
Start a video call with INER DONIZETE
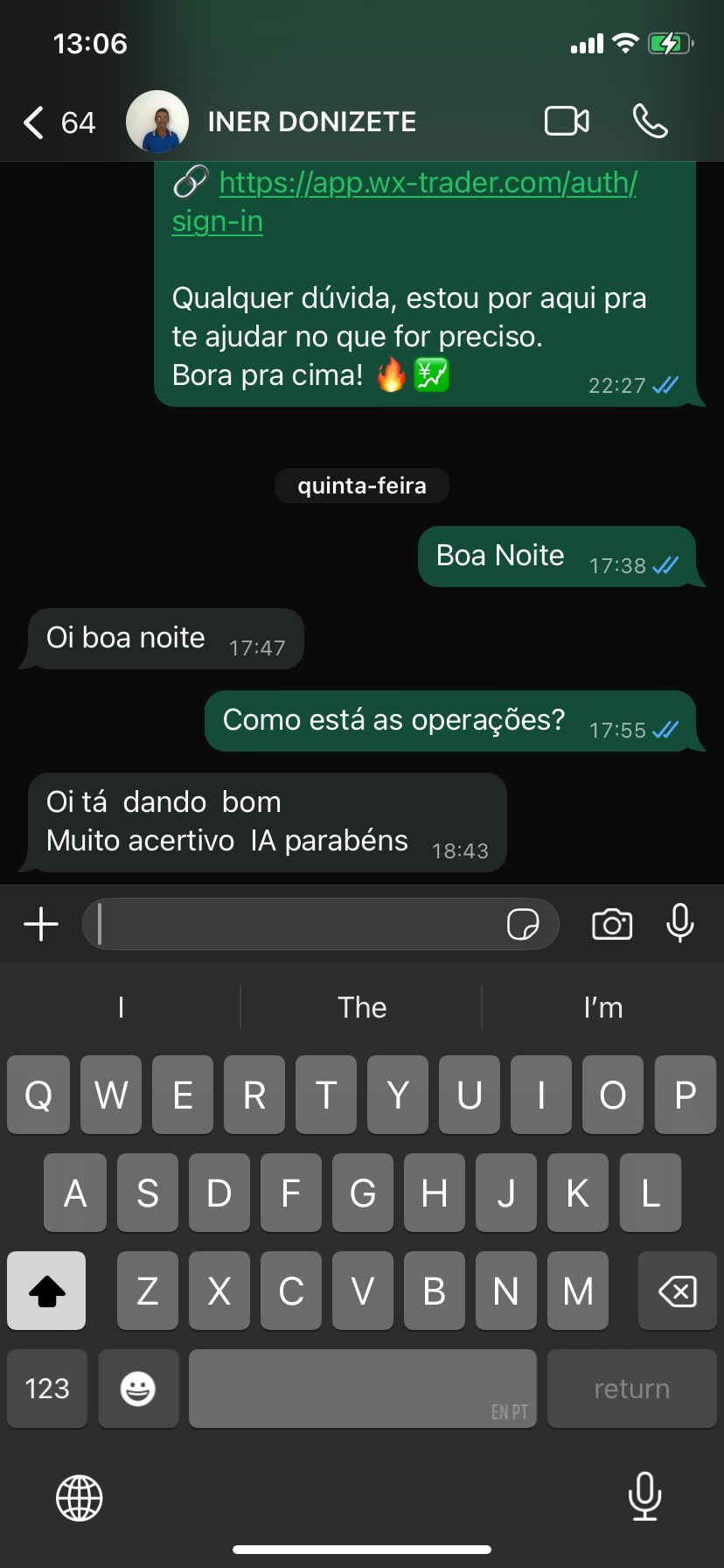point(565,122)
